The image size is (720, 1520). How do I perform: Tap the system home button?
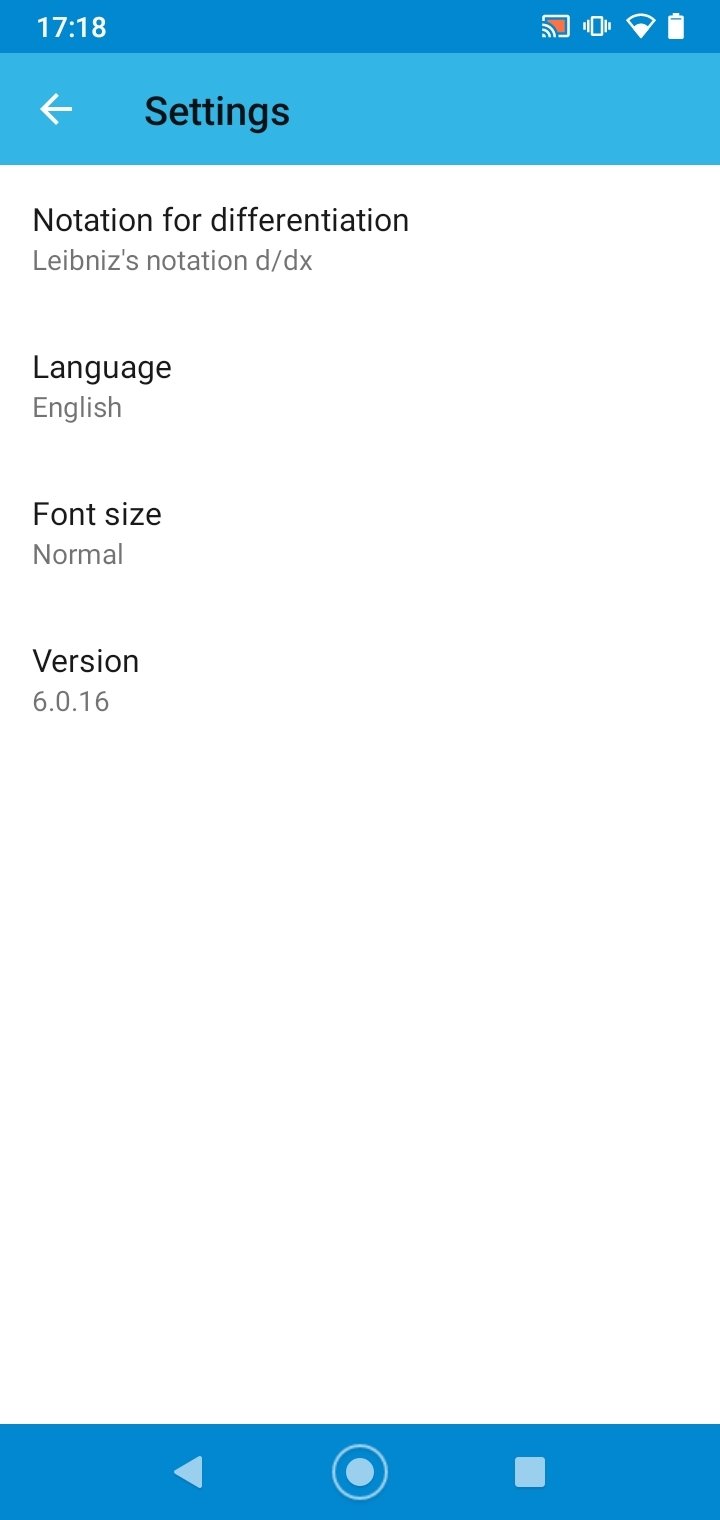click(360, 1472)
